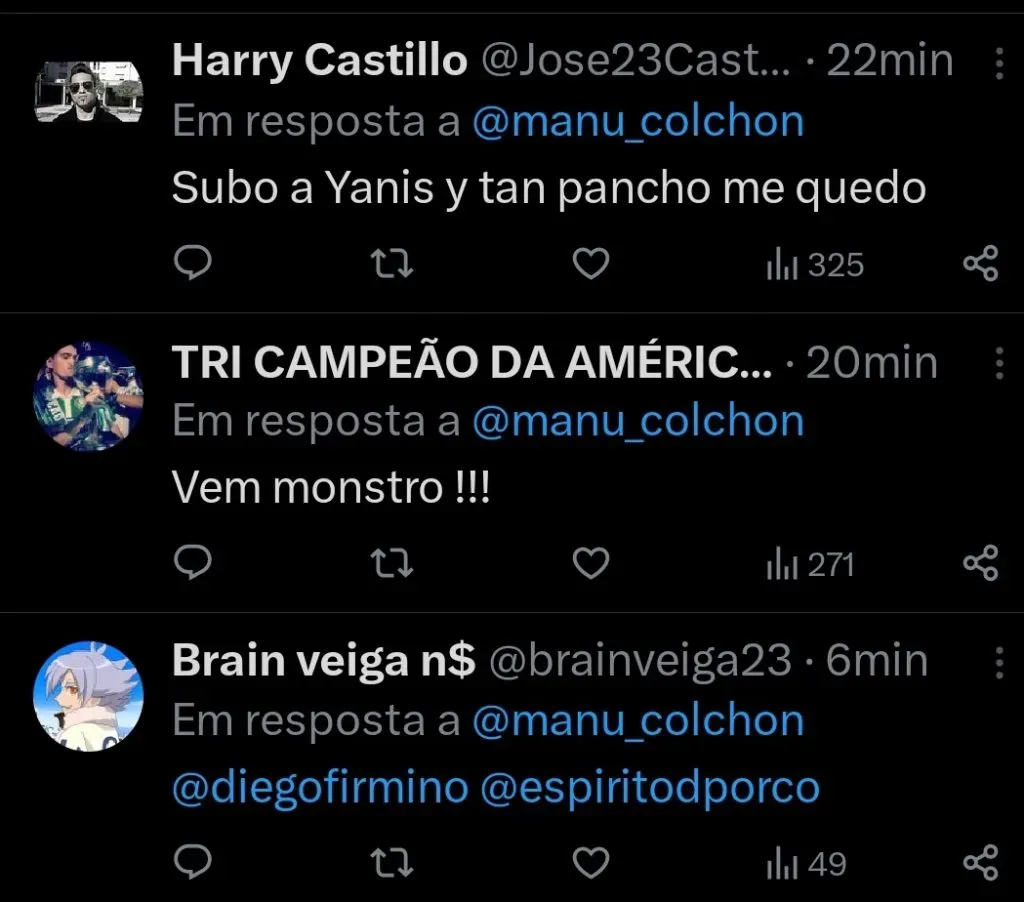Image resolution: width=1024 pixels, height=902 pixels.
Task: Share Harry Castillo's tweet
Action: point(980,264)
